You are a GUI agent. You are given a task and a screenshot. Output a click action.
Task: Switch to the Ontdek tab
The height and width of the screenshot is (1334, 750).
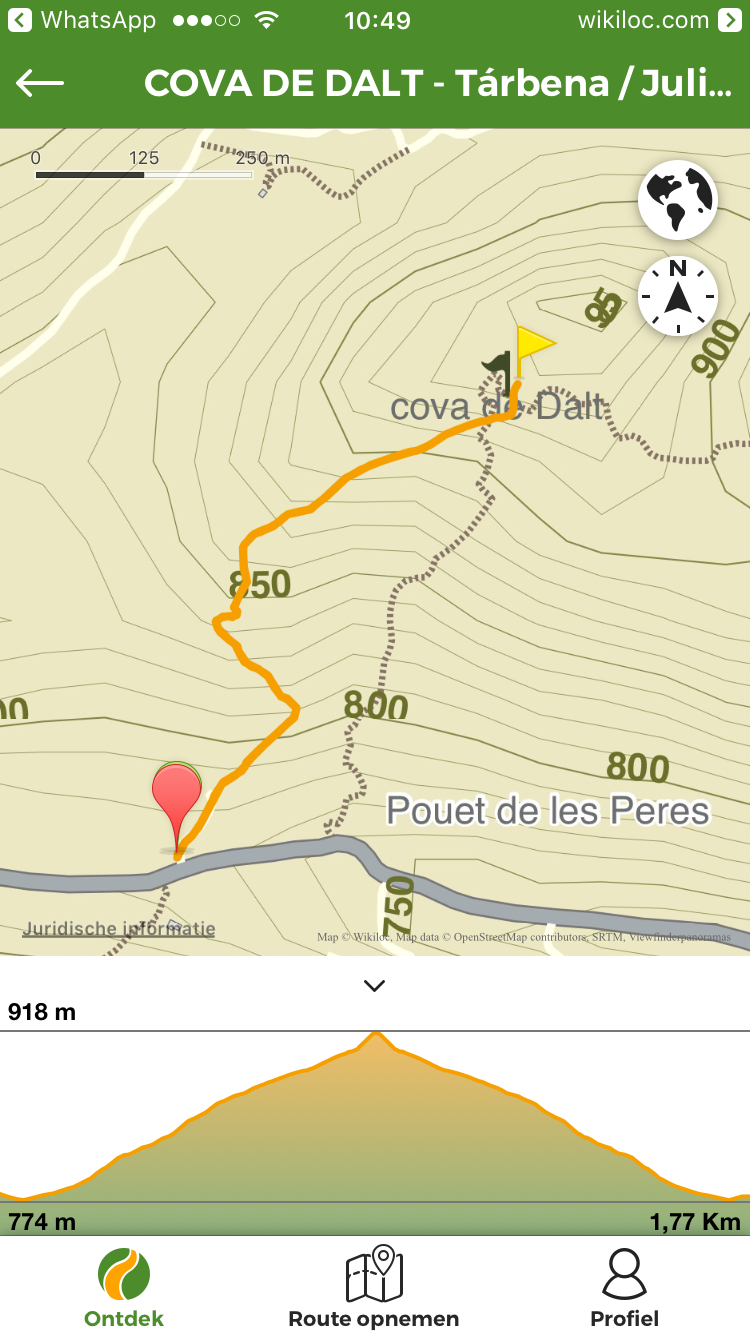124,1288
